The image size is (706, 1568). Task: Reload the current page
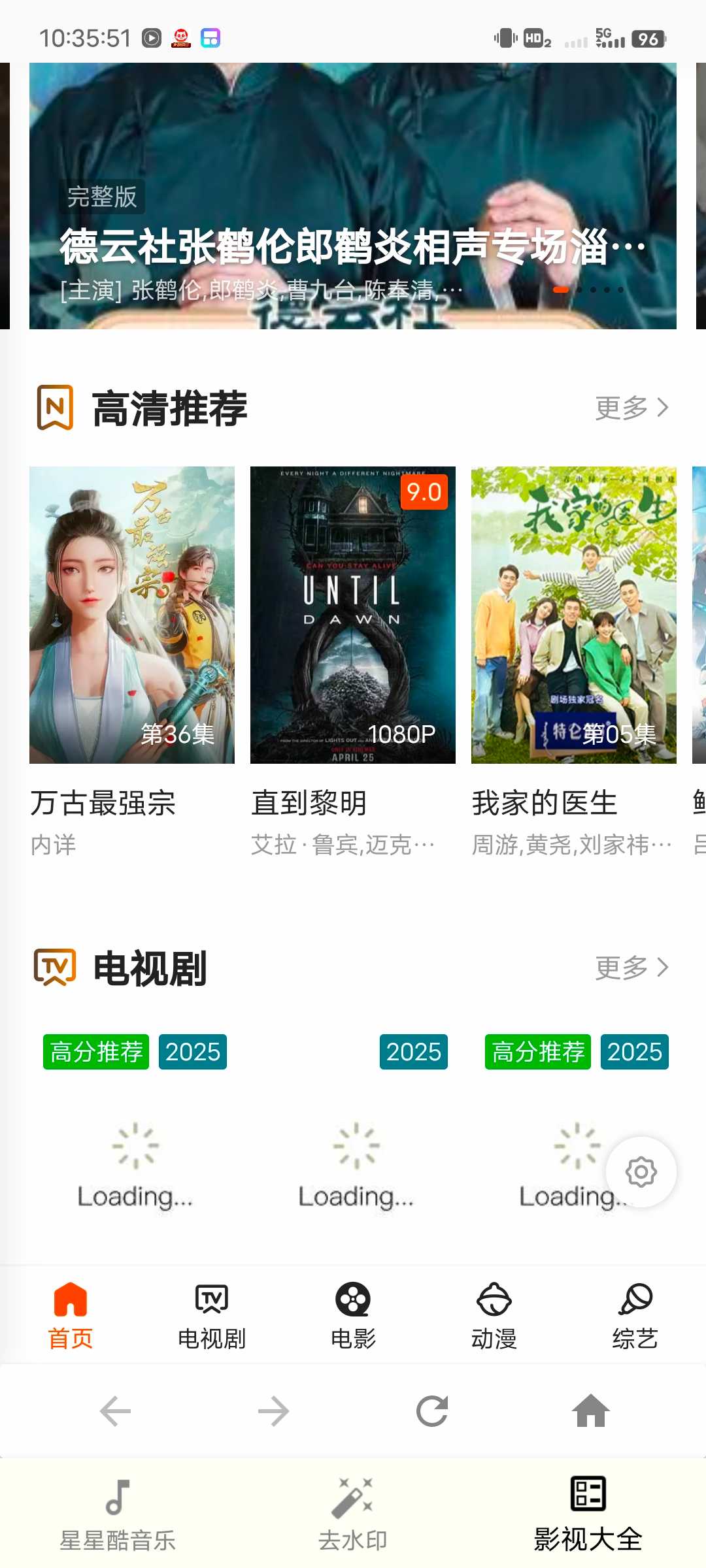click(x=432, y=1411)
